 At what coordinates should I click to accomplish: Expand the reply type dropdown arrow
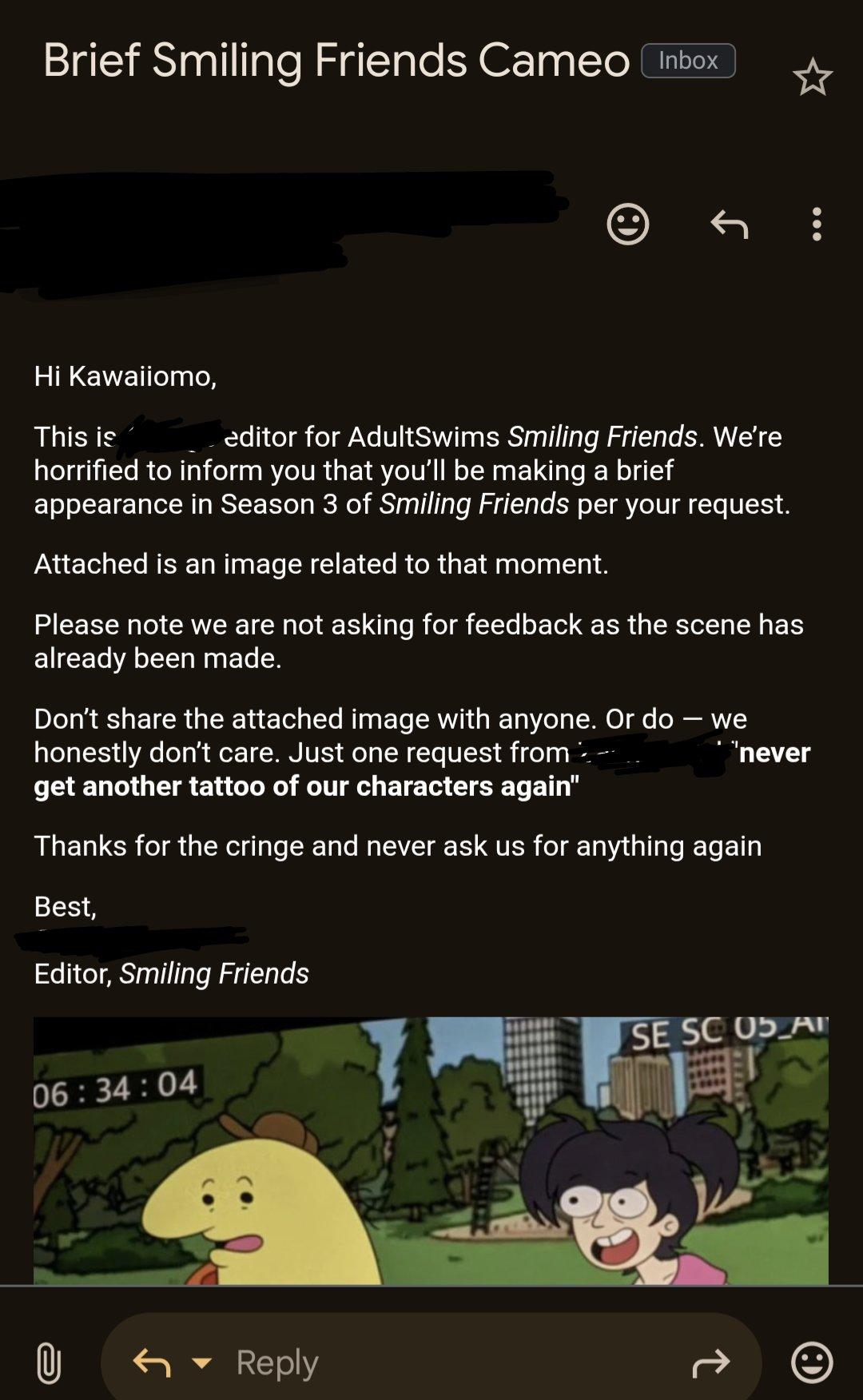(202, 1363)
